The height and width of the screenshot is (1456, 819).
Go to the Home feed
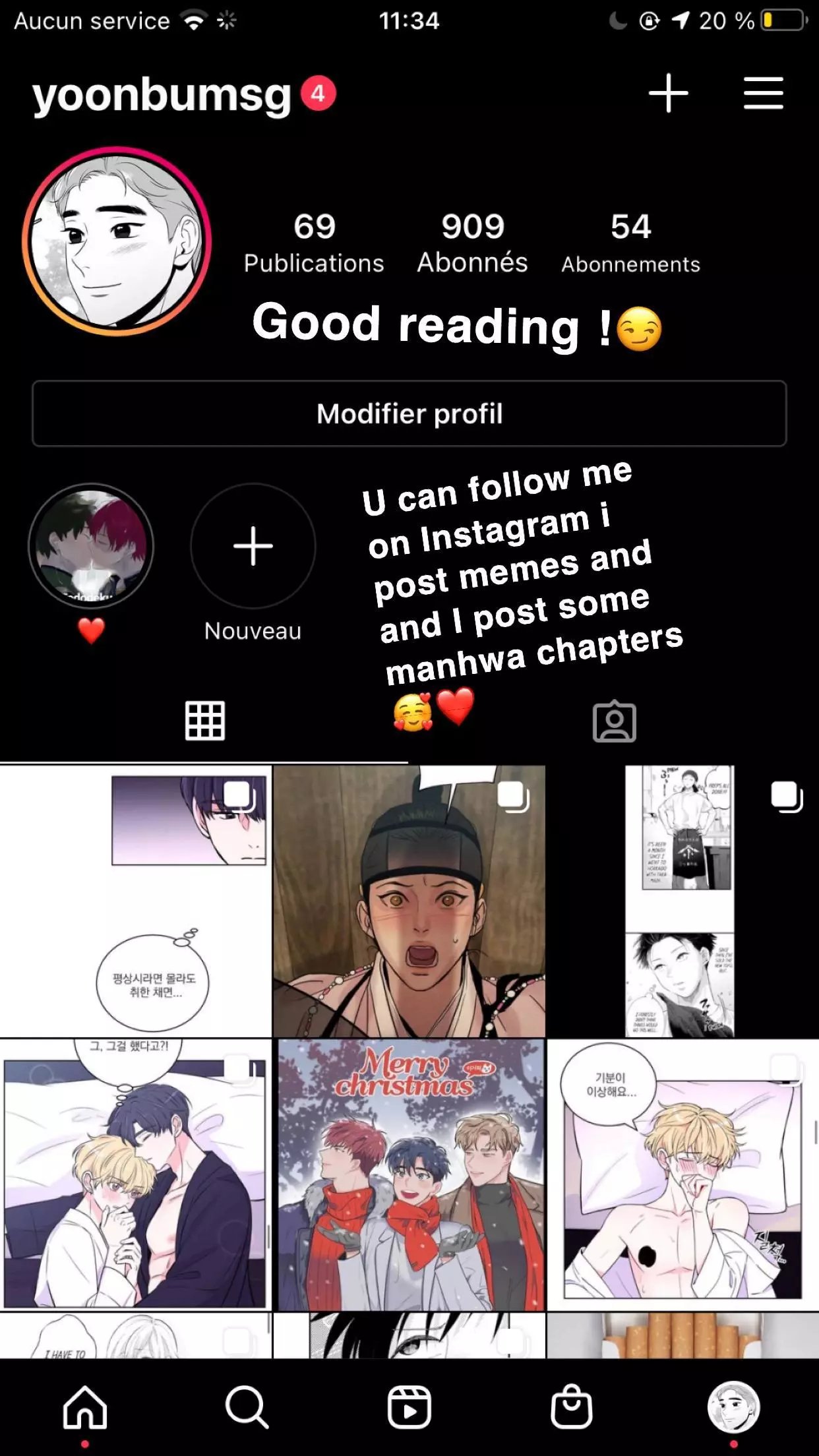(x=85, y=1407)
